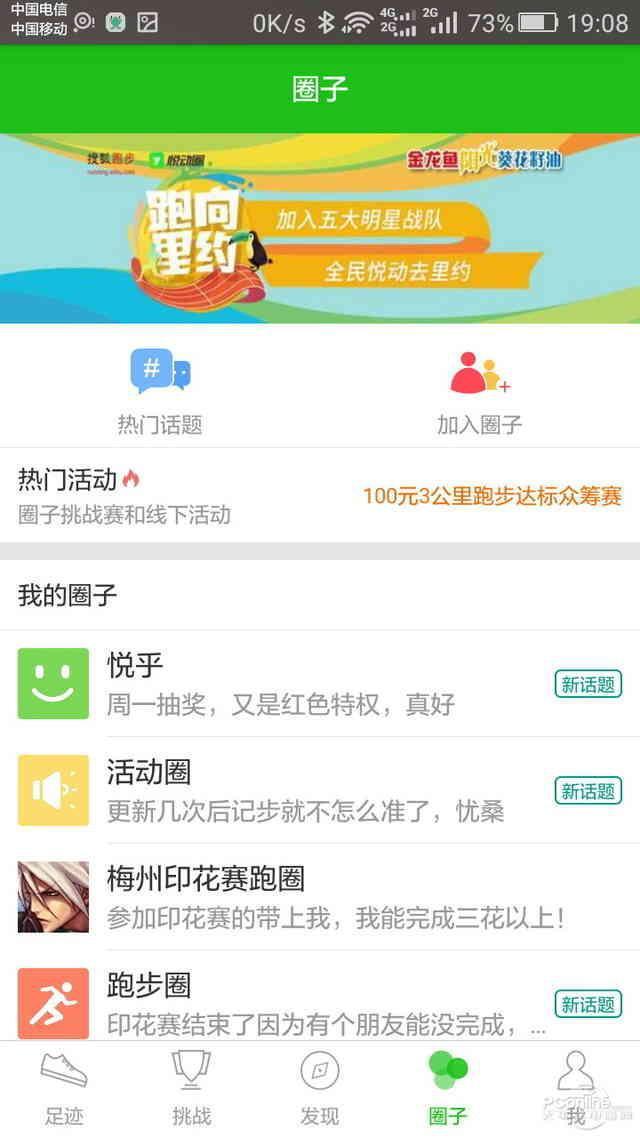Image resolution: width=640 pixels, height=1138 pixels.
Task: Tap 加入圈子 to join a circle
Action: [480, 391]
